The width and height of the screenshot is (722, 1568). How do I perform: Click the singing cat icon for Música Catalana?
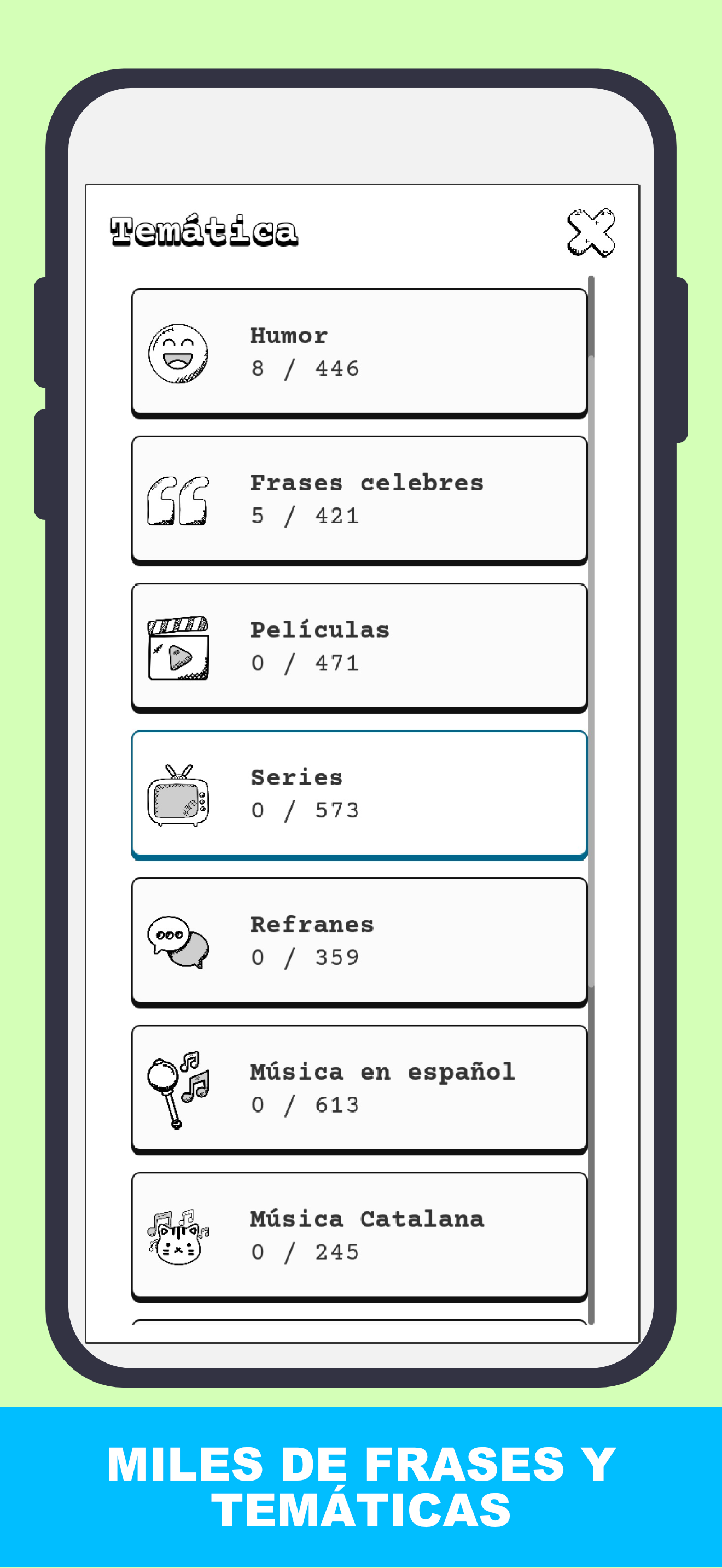[177, 1237]
